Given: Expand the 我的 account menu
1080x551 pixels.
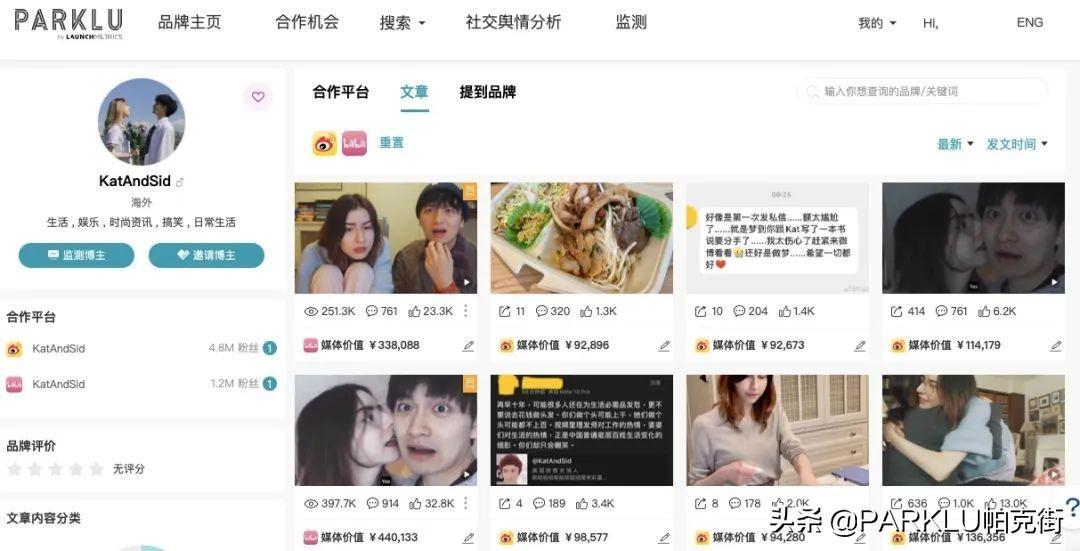Looking at the screenshot, I should (x=877, y=22).
